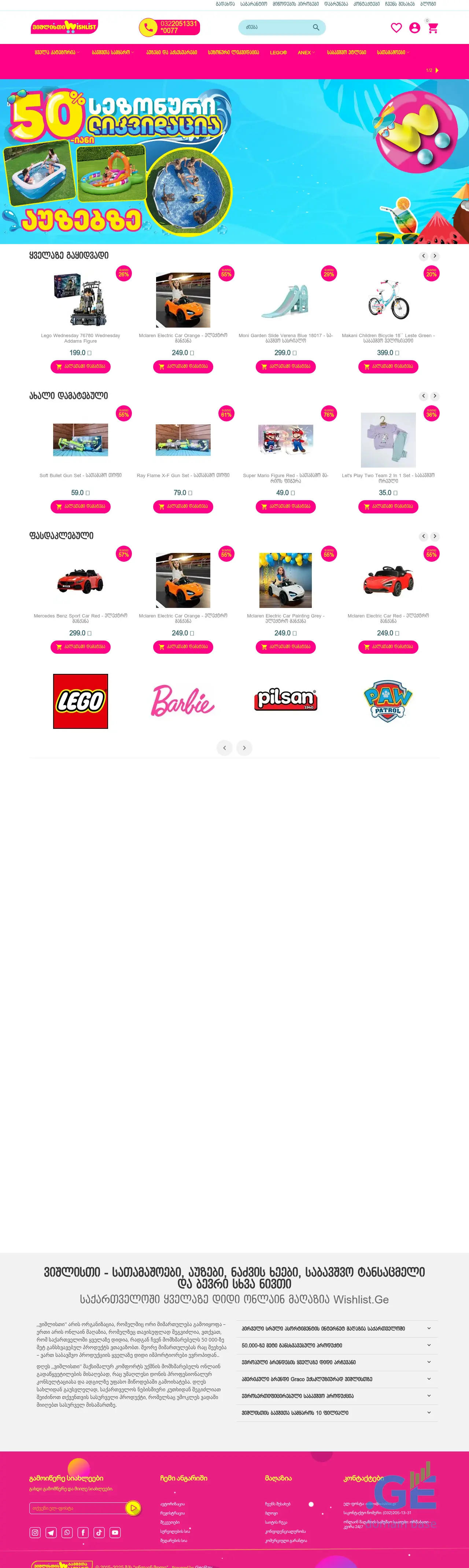Viewport: 469px width, 1568px height.
Task: Open the search field in the header
Action: [277, 27]
